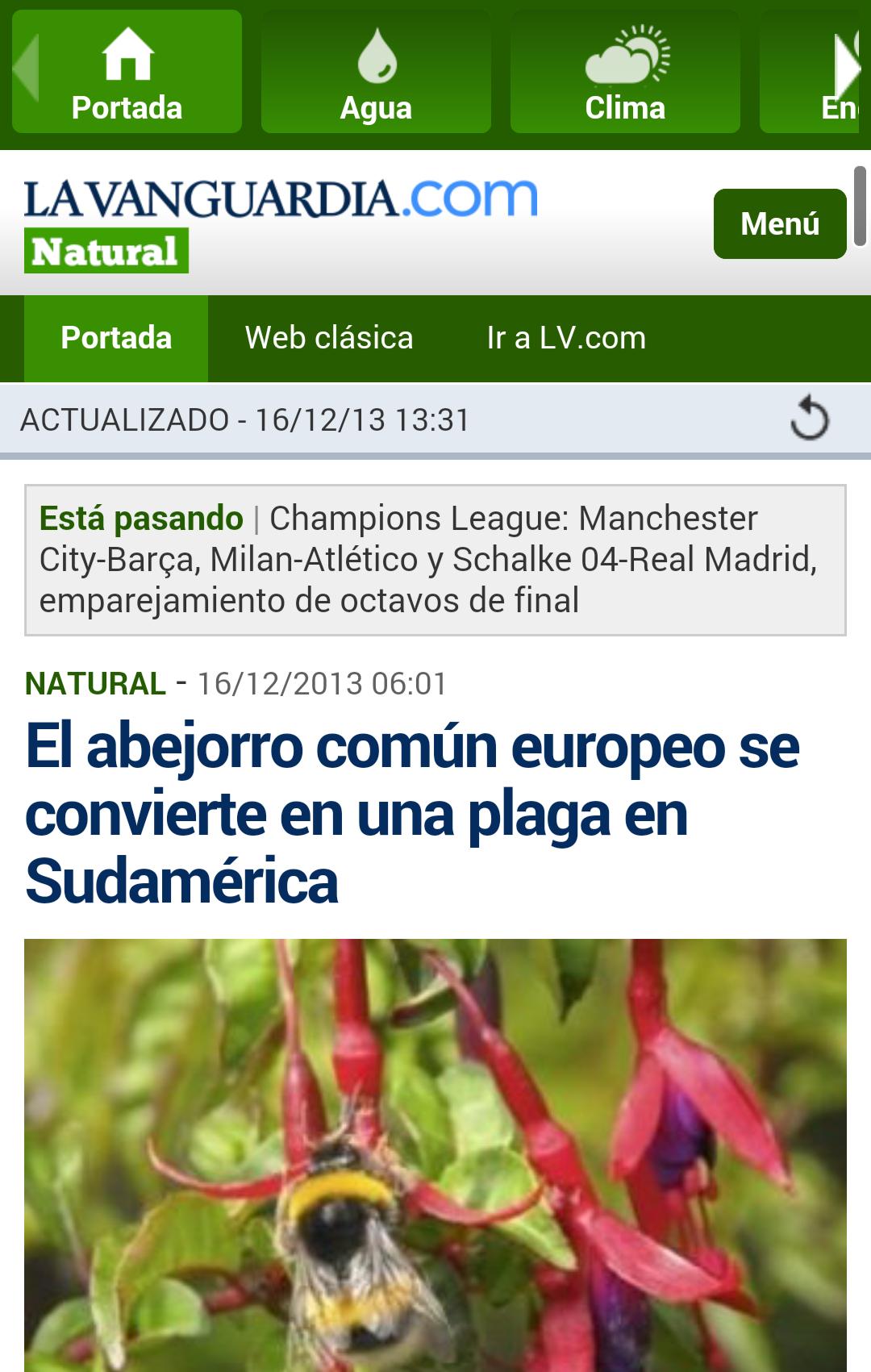871x1372 pixels.
Task: Tap the NATURAL category label
Action: [95, 684]
